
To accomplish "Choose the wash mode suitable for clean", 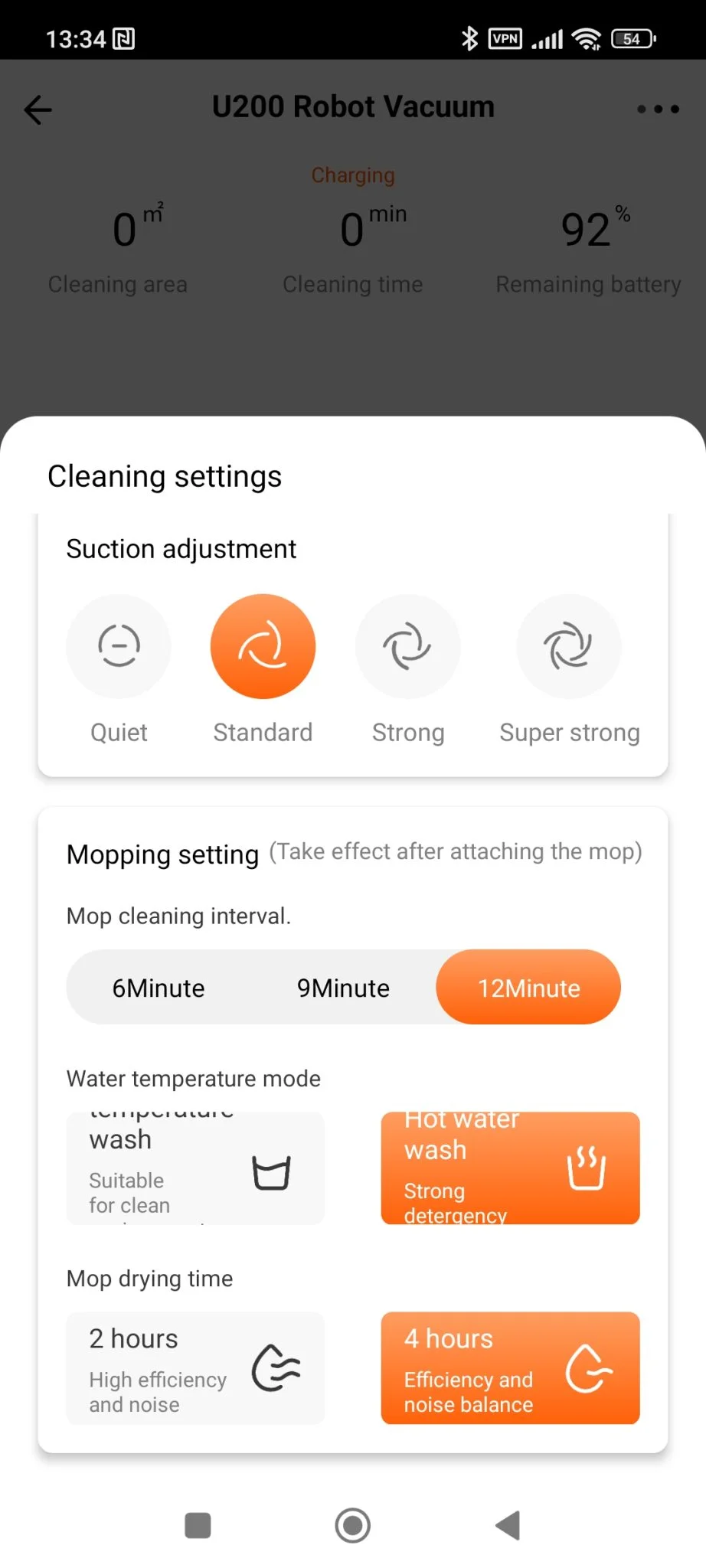I will (195, 1168).
